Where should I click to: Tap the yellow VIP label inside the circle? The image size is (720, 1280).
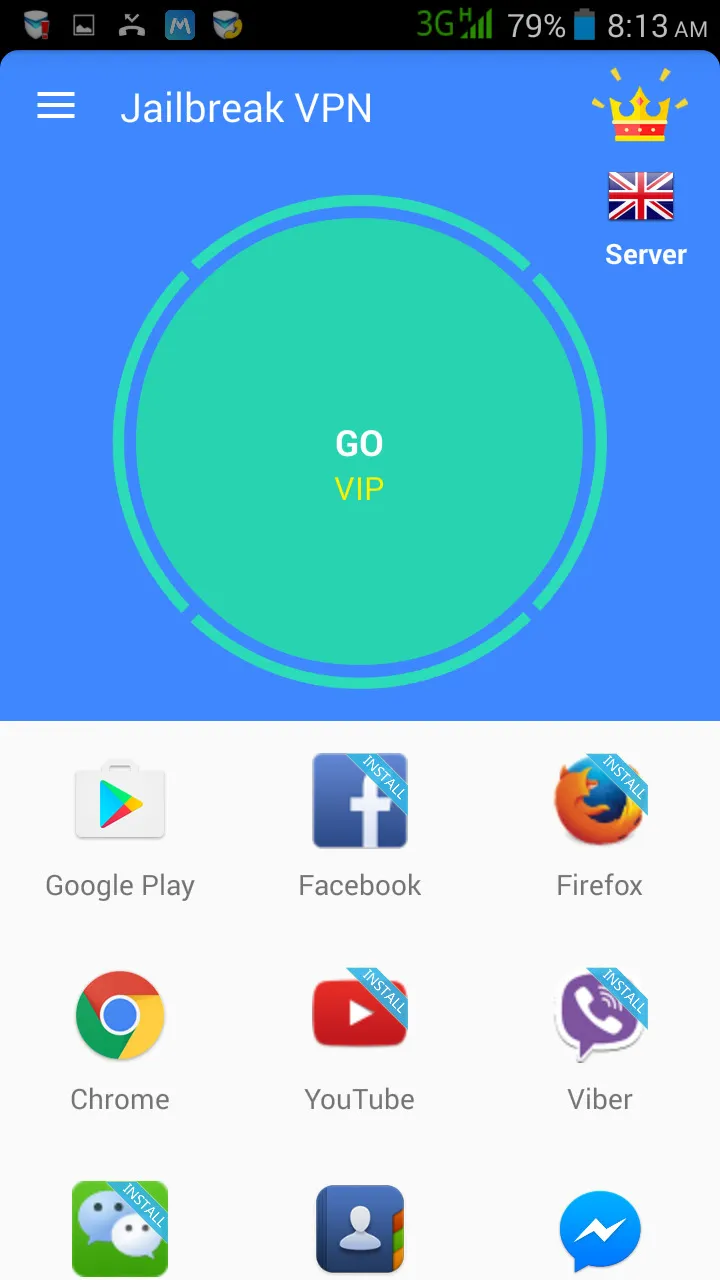tap(359, 489)
